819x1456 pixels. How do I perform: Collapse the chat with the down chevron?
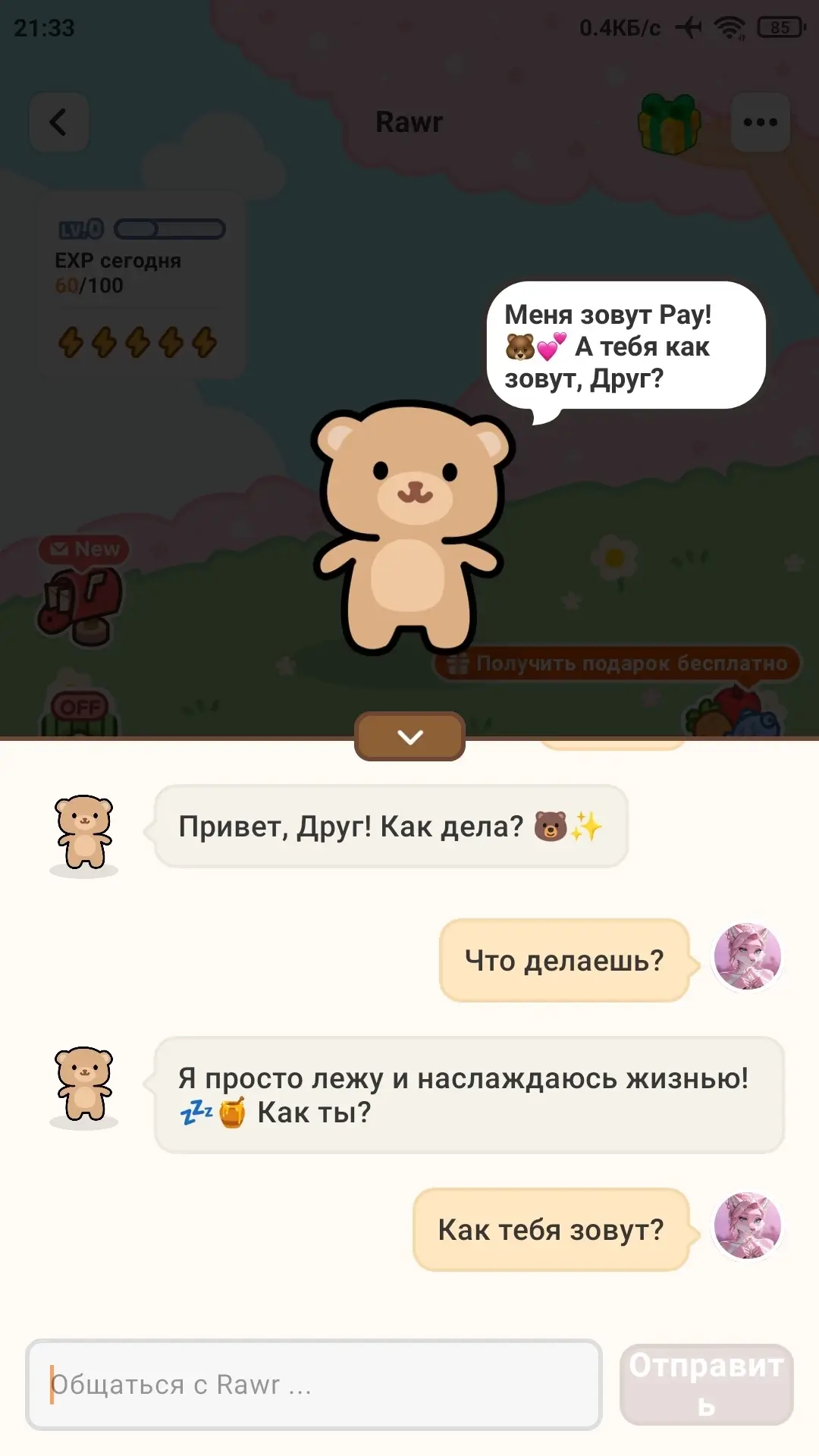click(x=409, y=736)
